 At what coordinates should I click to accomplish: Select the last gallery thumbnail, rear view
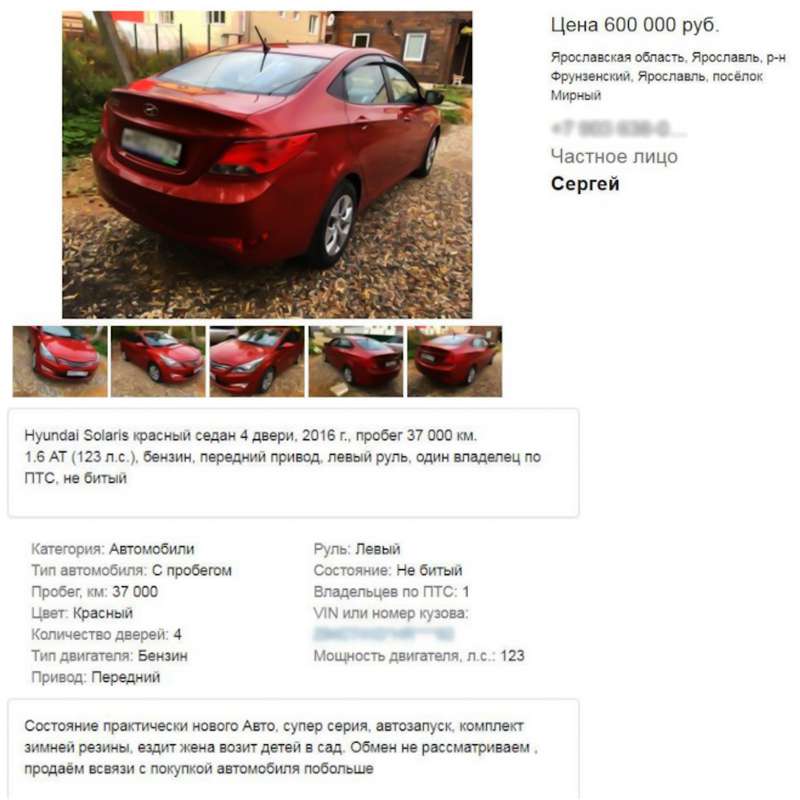click(454, 361)
